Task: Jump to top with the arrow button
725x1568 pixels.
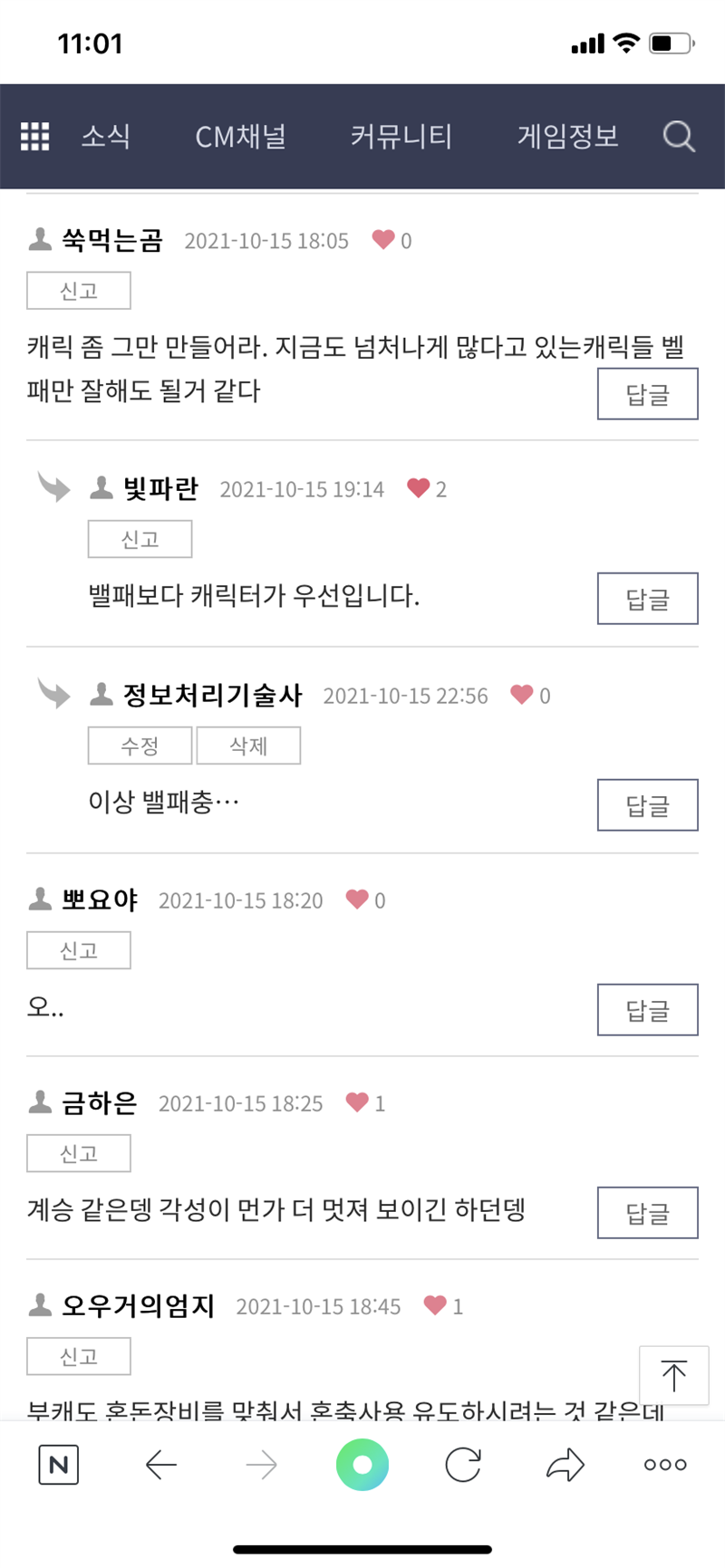Action: [673, 1376]
